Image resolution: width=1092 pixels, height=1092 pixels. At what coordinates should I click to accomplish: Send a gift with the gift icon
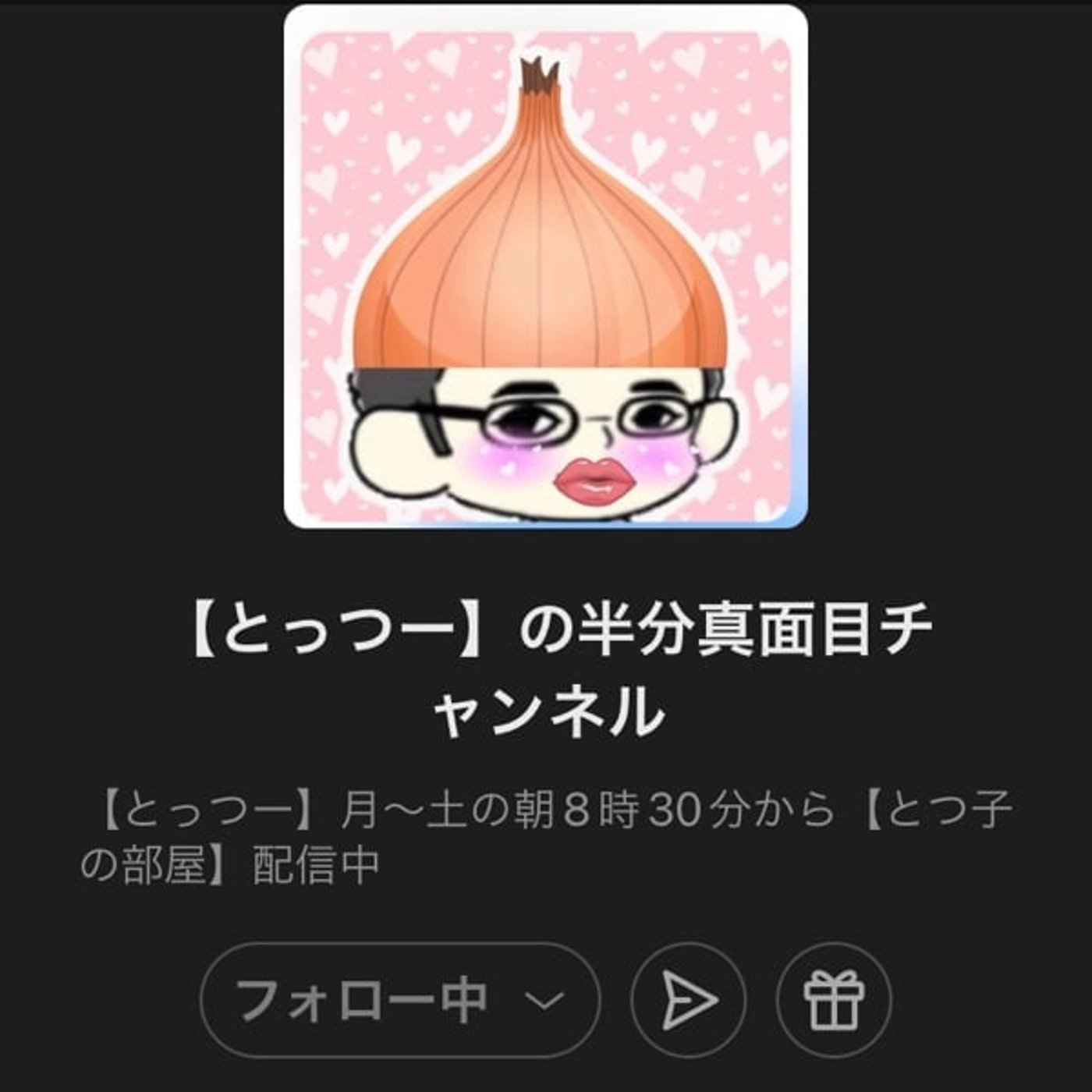click(x=834, y=1000)
